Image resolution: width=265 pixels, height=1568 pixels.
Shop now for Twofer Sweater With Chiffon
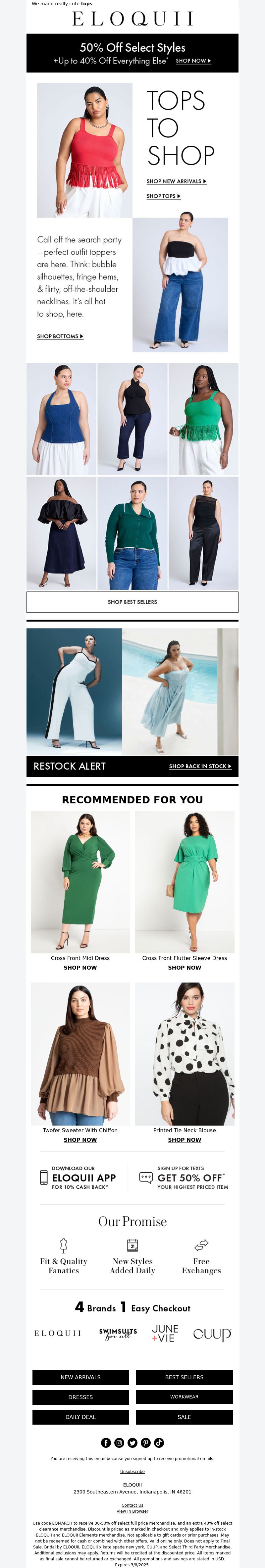coord(80,1139)
